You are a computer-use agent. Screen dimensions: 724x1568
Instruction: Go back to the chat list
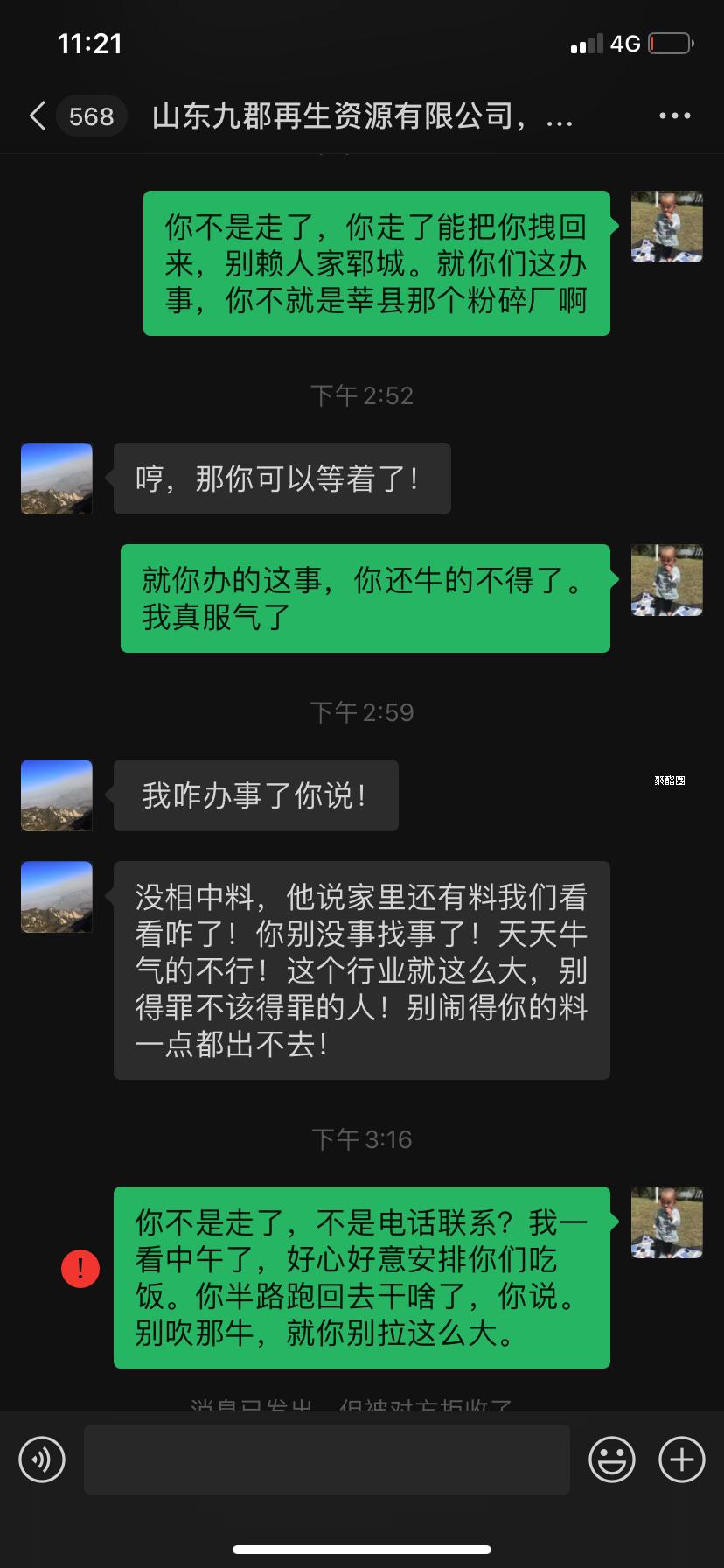click(x=38, y=115)
